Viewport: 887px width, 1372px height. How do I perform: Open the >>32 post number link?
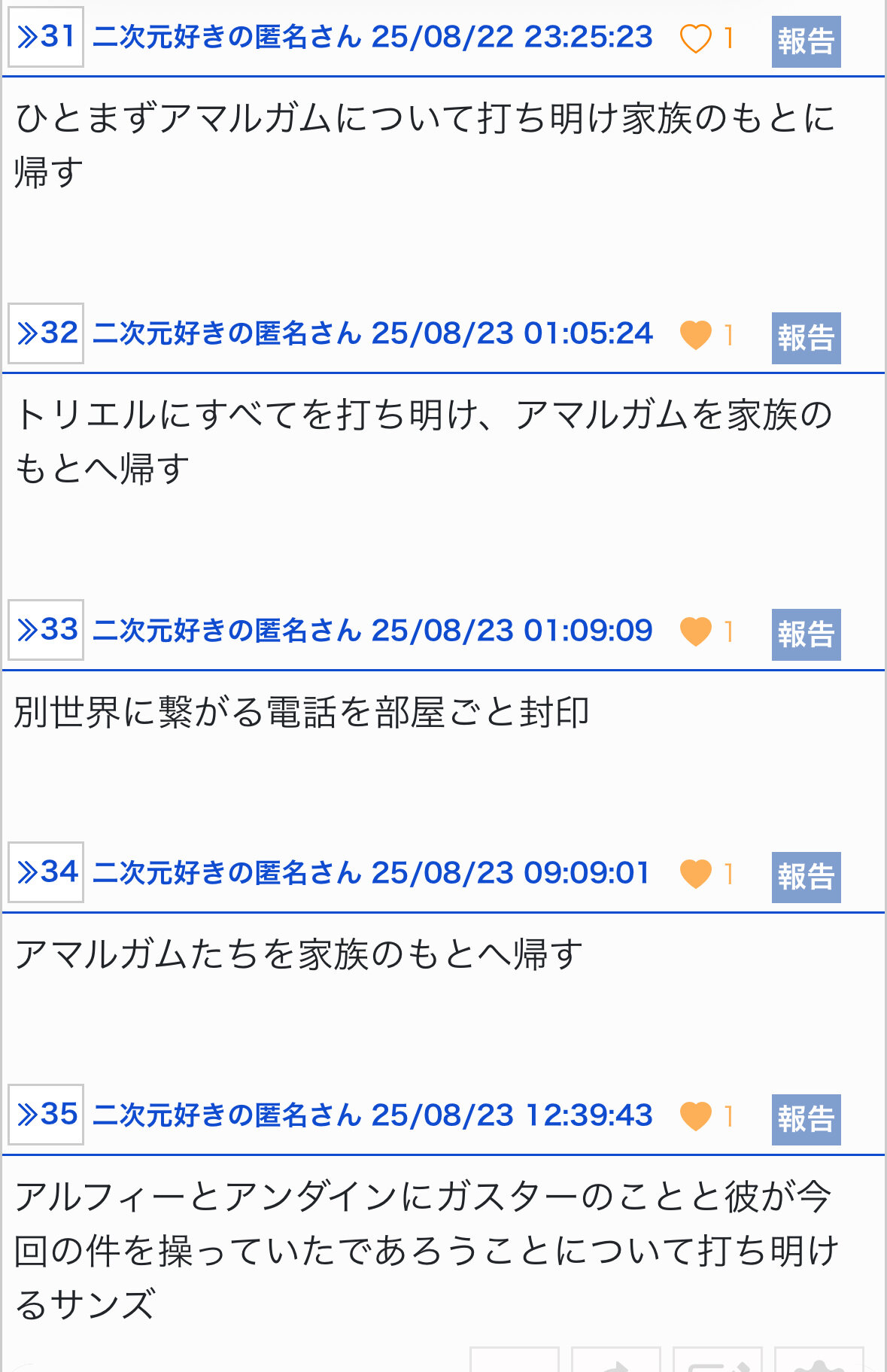tap(46, 333)
